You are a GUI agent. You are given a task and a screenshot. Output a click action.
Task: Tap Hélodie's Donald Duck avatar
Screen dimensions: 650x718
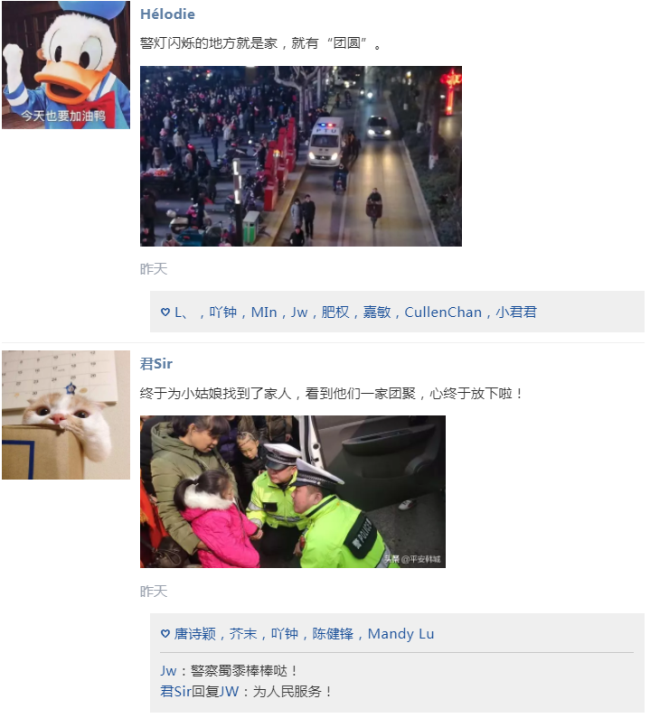pos(66,65)
